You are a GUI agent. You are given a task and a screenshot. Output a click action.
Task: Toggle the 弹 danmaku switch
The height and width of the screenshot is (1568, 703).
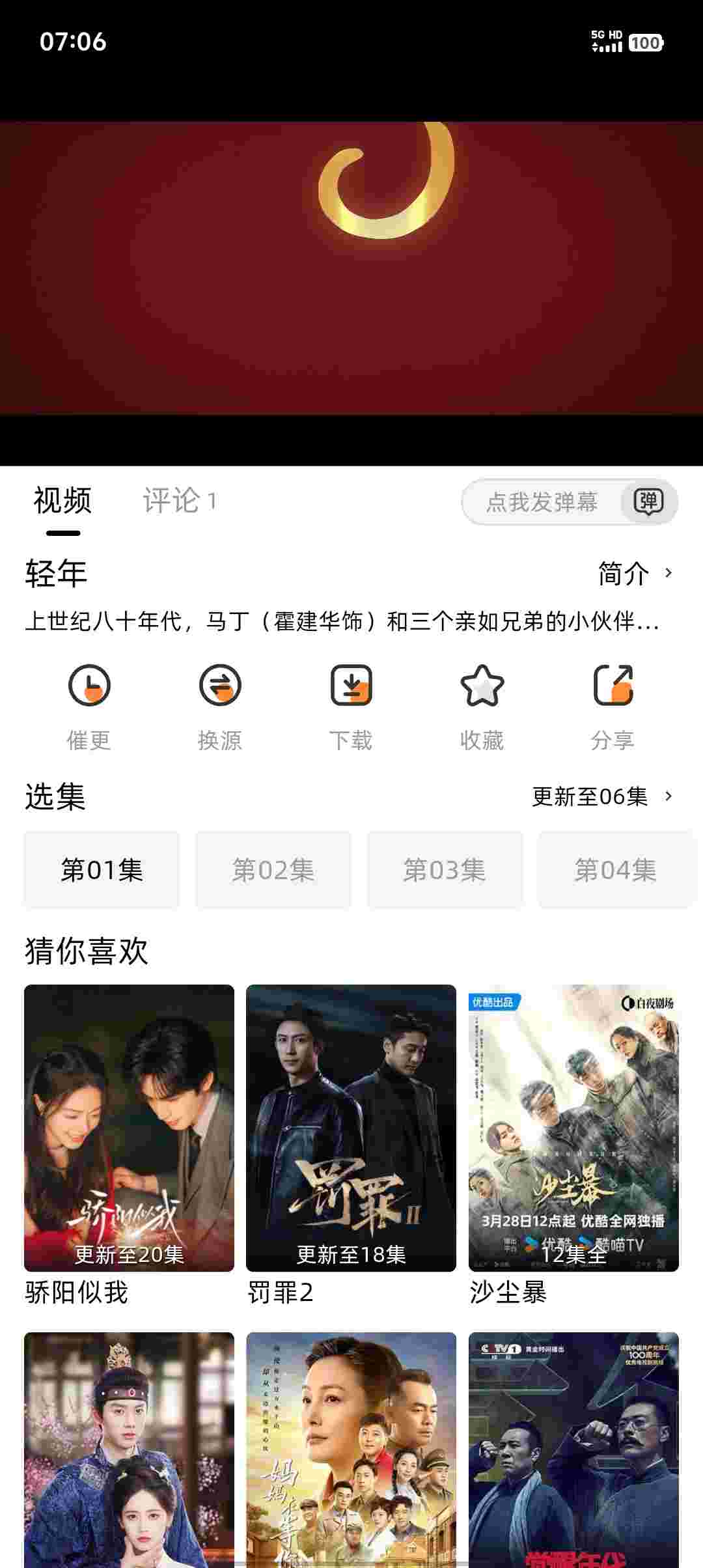(648, 501)
